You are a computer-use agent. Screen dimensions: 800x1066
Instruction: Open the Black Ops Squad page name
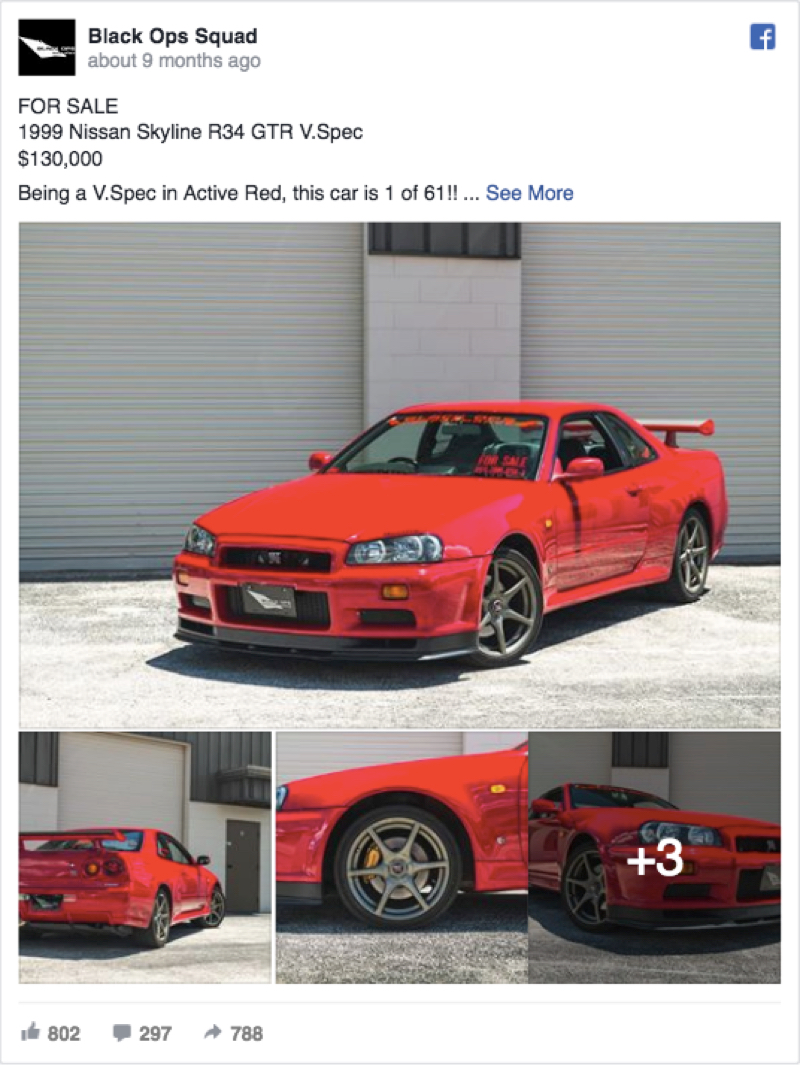tap(172, 36)
